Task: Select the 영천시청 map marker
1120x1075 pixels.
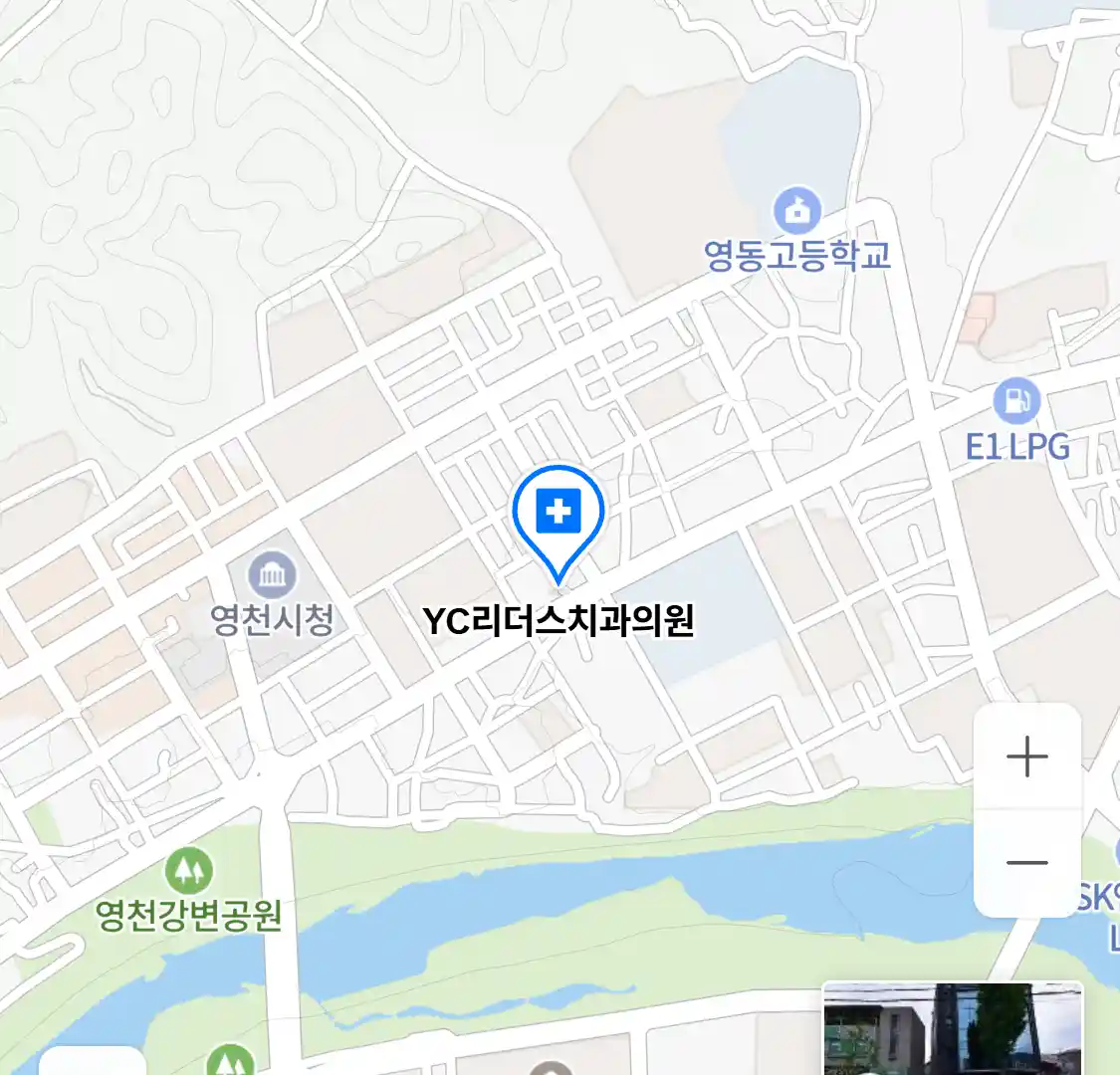Action: click(x=272, y=575)
